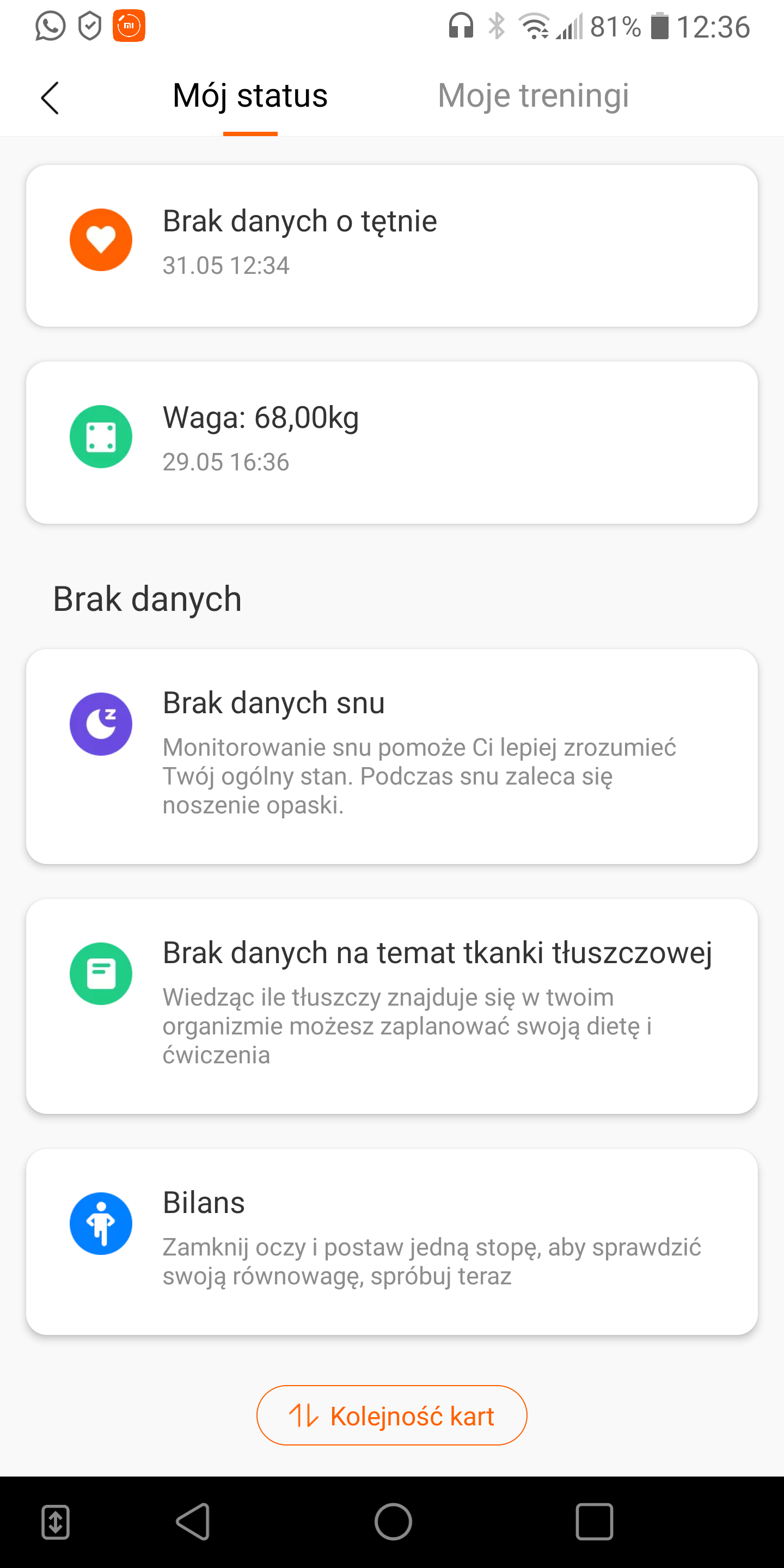Open the Waga 68,00kg card

392,442
